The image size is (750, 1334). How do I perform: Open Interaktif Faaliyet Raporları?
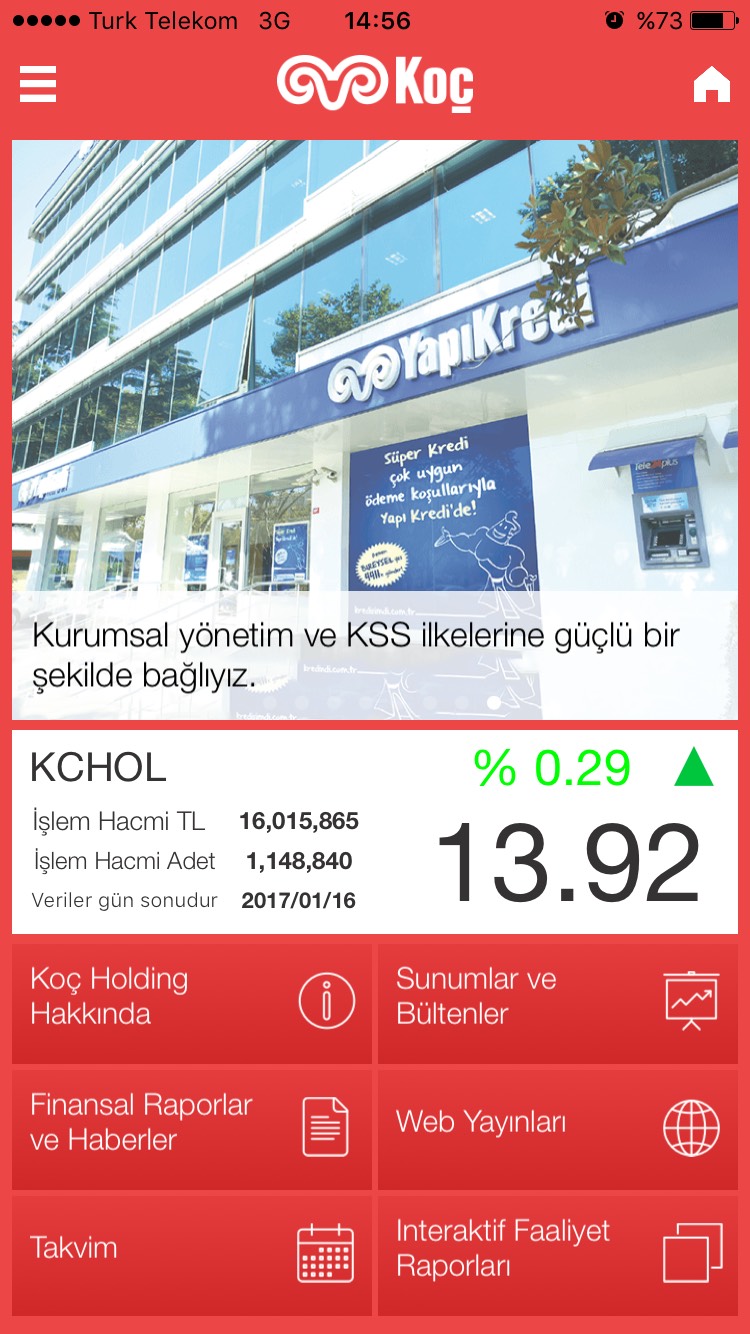click(x=558, y=1255)
